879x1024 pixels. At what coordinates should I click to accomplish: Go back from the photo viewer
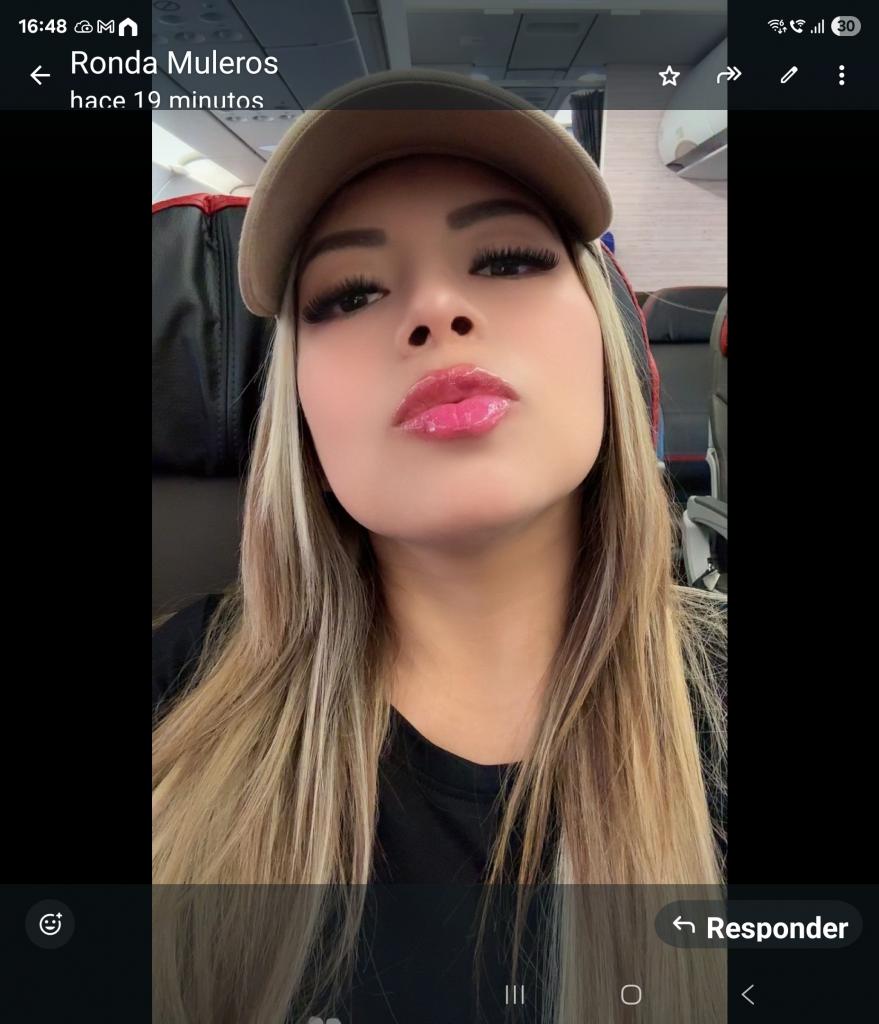pos(40,75)
